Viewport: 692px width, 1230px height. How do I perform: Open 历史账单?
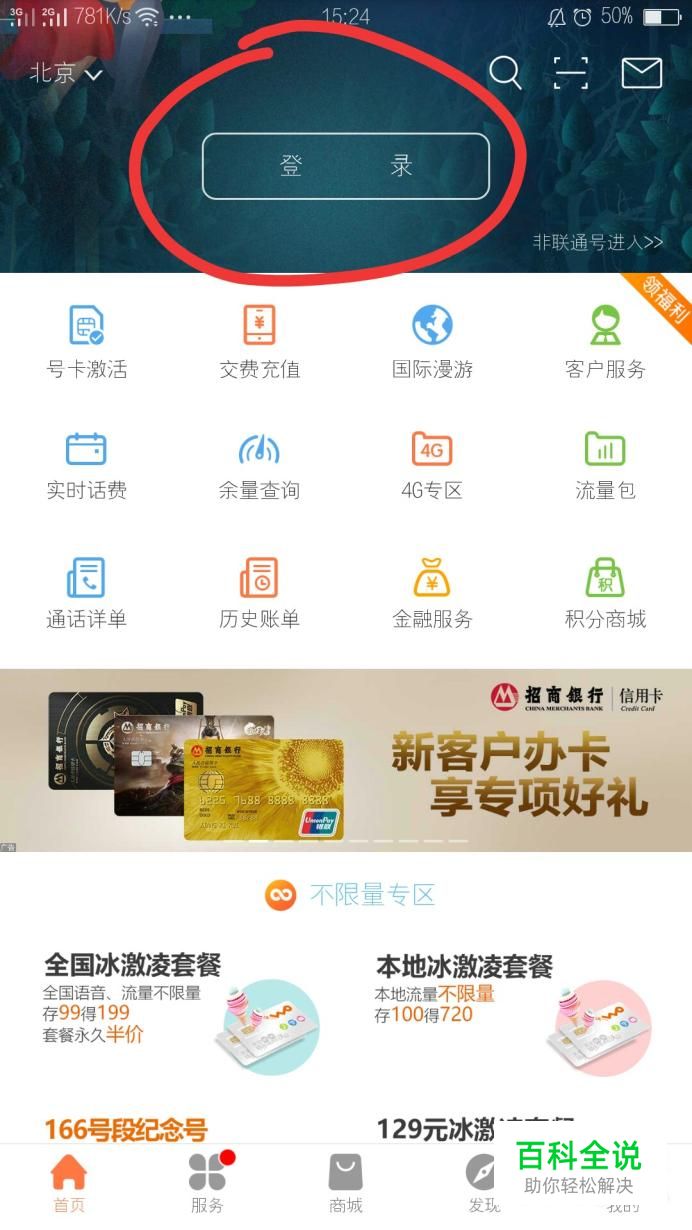tap(259, 593)
